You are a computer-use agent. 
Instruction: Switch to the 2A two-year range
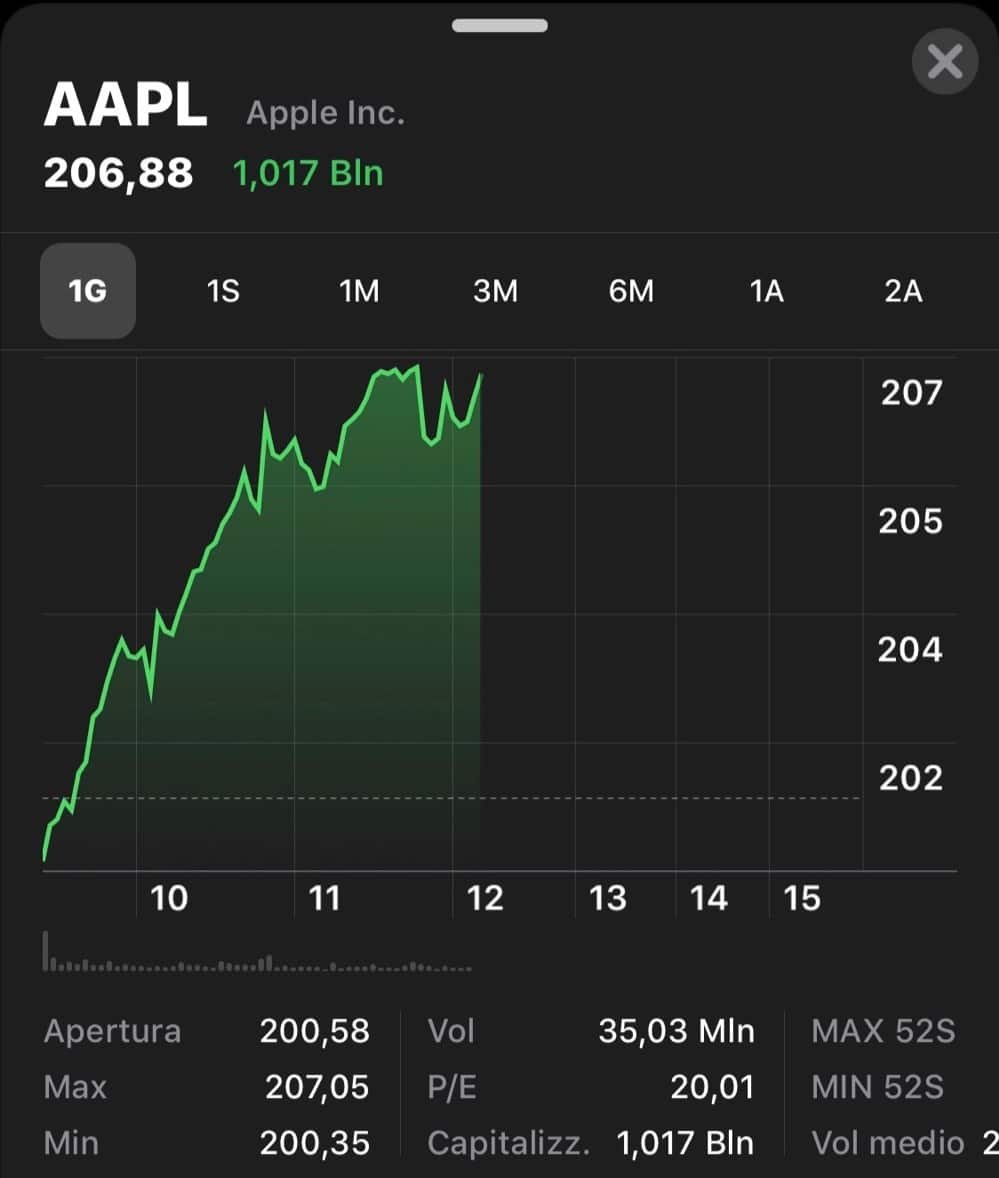click(902, 291)
